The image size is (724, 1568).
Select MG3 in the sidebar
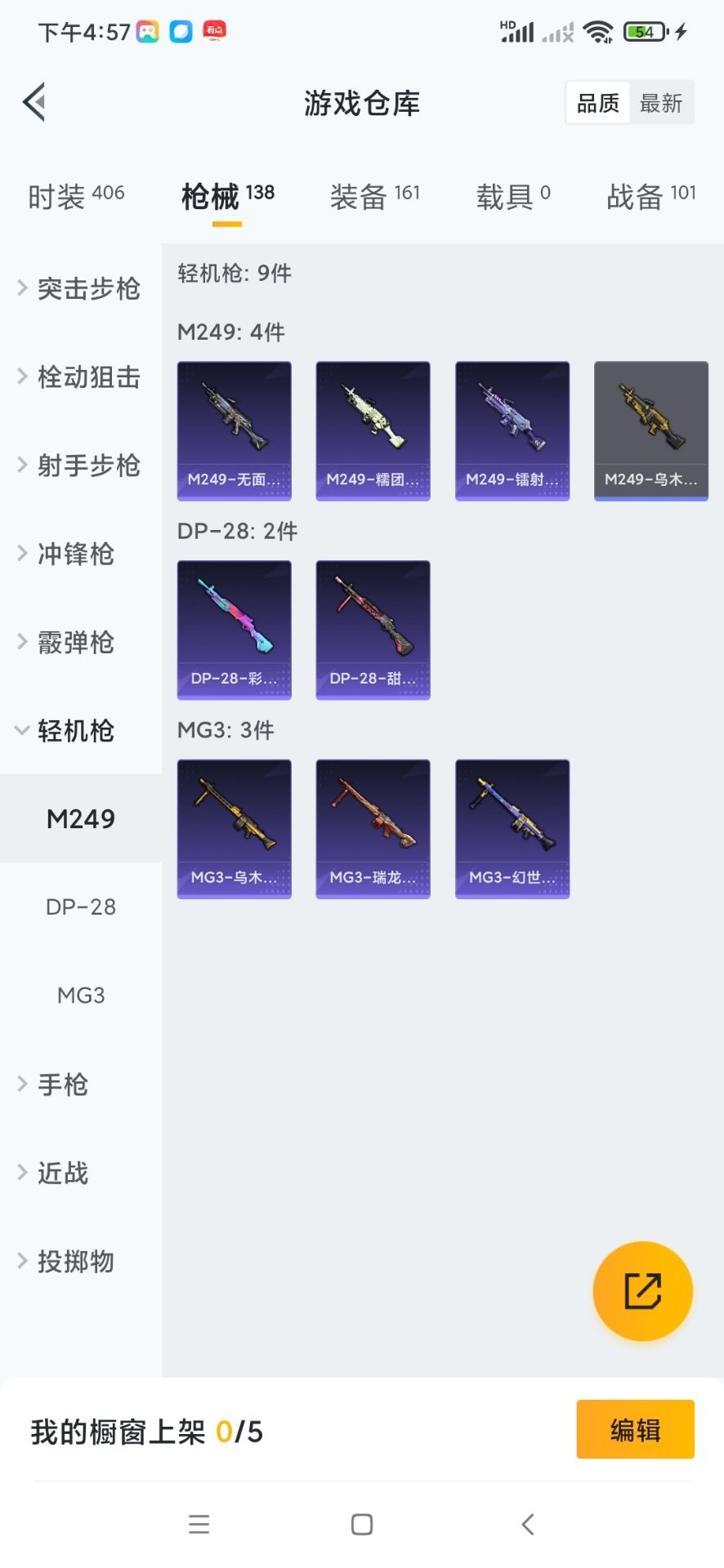(81, 996)
